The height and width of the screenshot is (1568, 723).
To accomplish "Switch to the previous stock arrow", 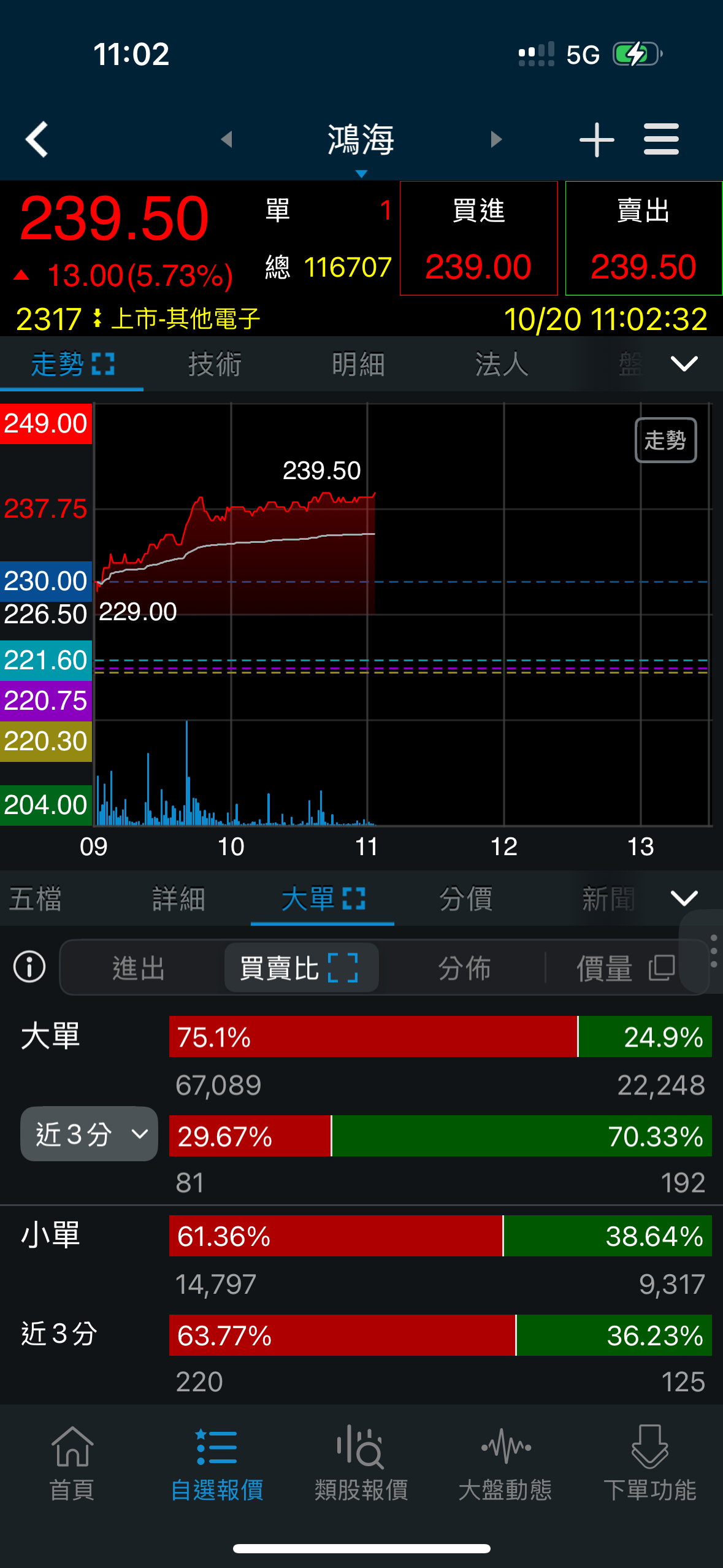I will pyautogui.click(x=227, y=140).
